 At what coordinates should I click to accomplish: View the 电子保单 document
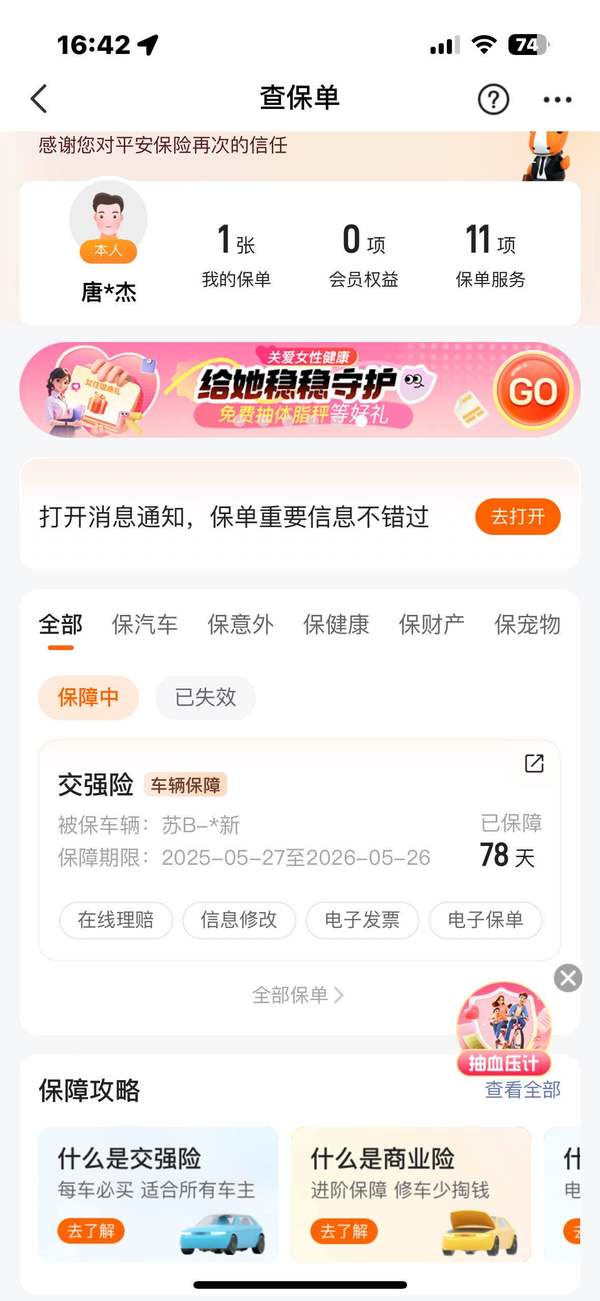(x=485, y=920)
